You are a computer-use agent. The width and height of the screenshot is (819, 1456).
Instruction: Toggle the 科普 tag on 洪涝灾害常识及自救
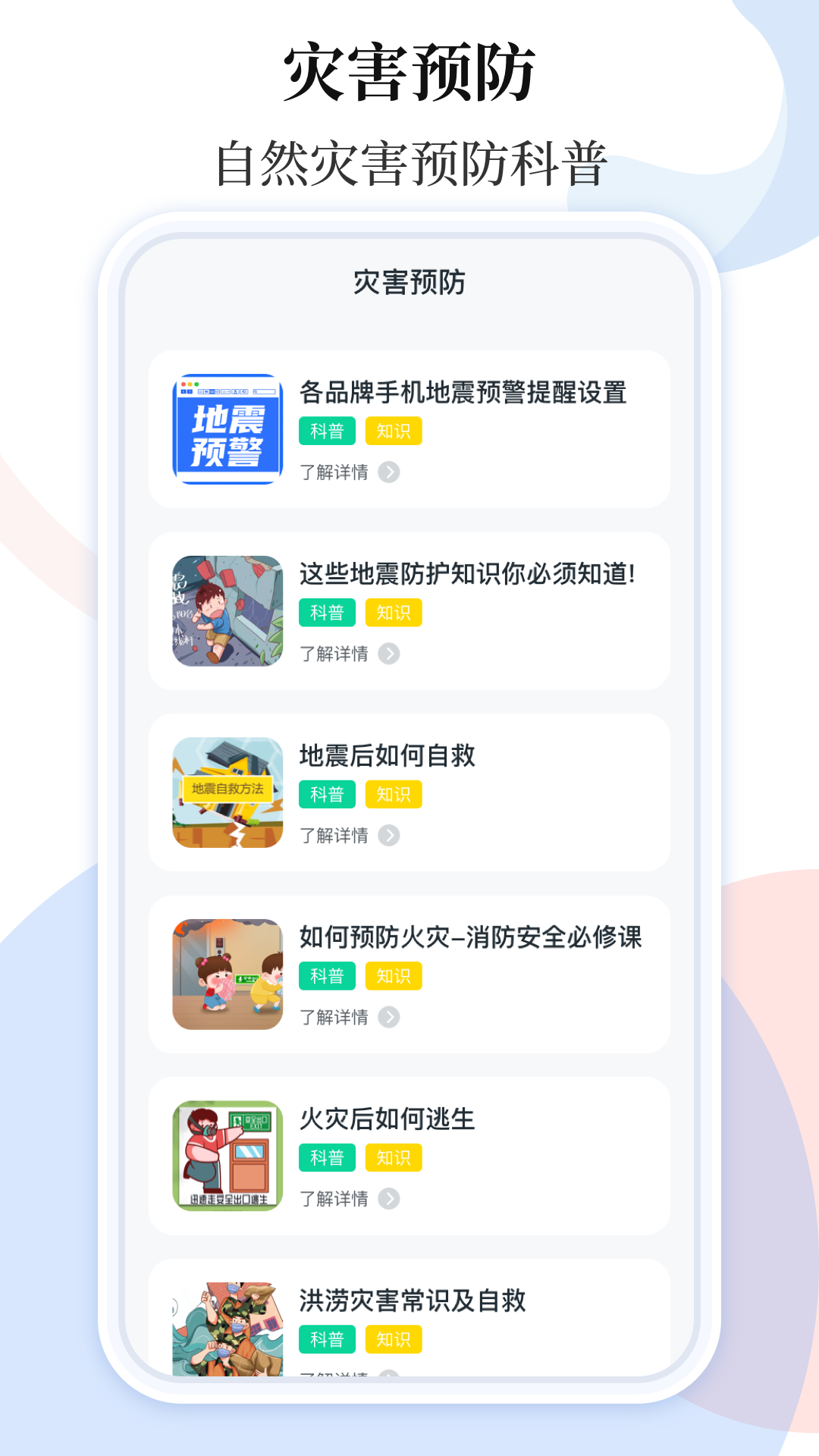coord(327,1339)
